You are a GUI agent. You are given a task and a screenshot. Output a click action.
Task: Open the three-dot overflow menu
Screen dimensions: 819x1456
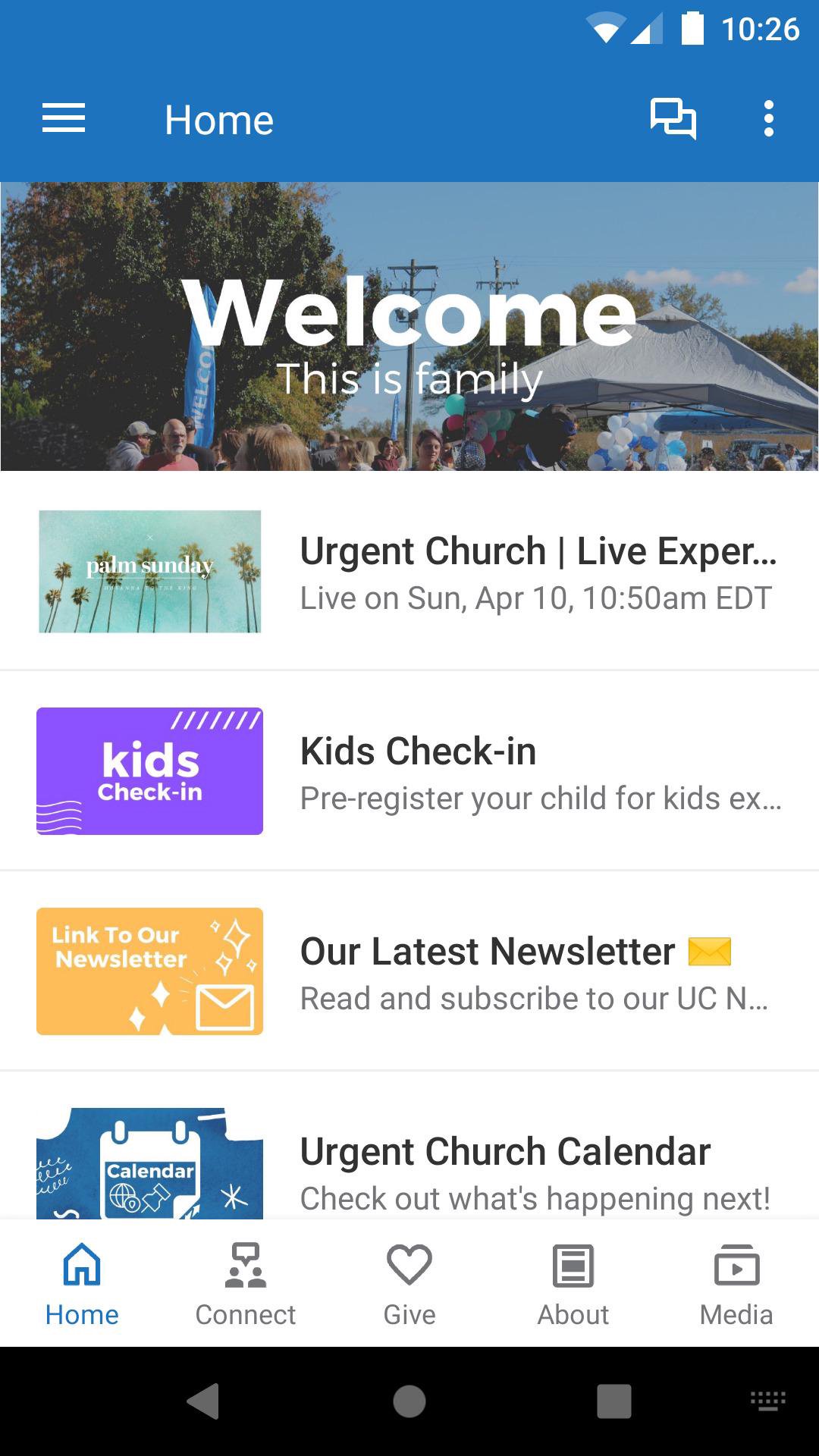point(768,119)
